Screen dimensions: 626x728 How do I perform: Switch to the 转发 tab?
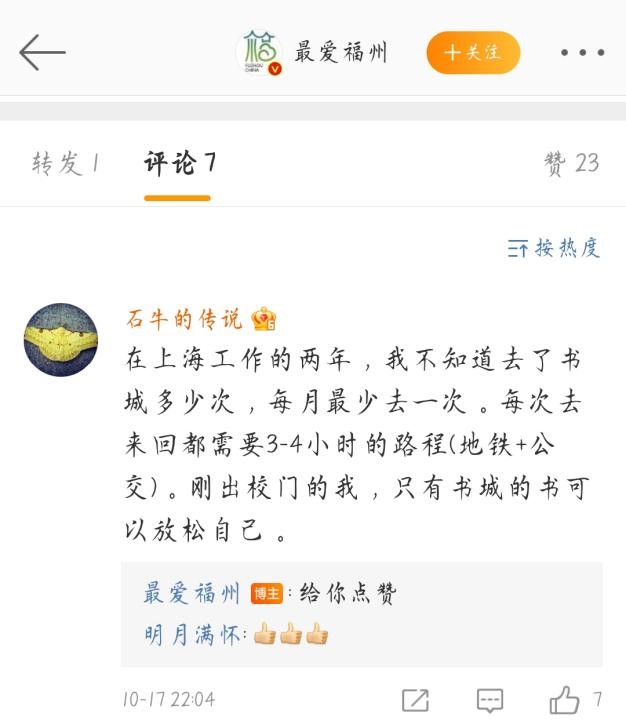click(66, 163)
